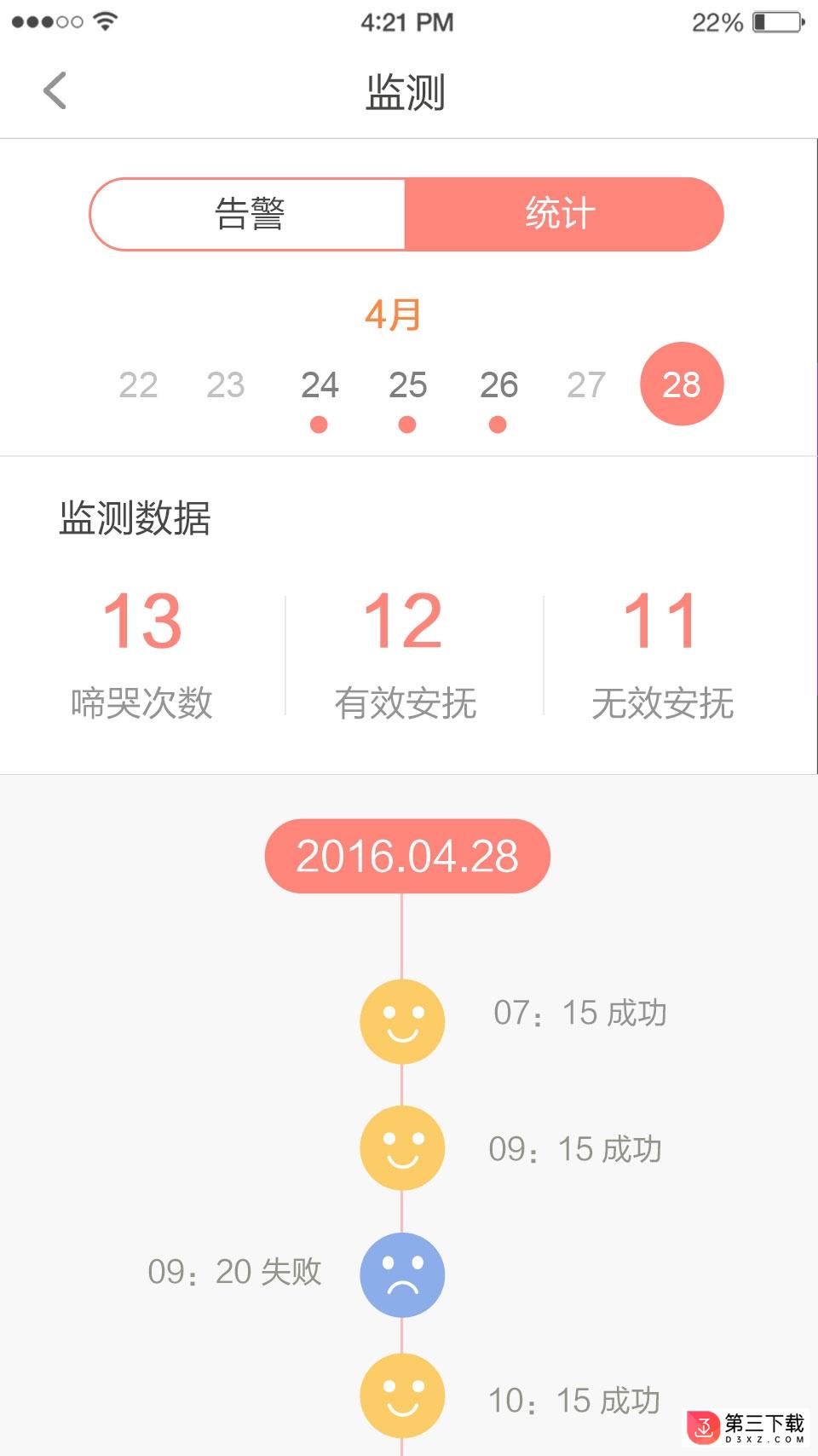
Task: Select date 22 in the calendar strip
Action: tap(138, 385)
